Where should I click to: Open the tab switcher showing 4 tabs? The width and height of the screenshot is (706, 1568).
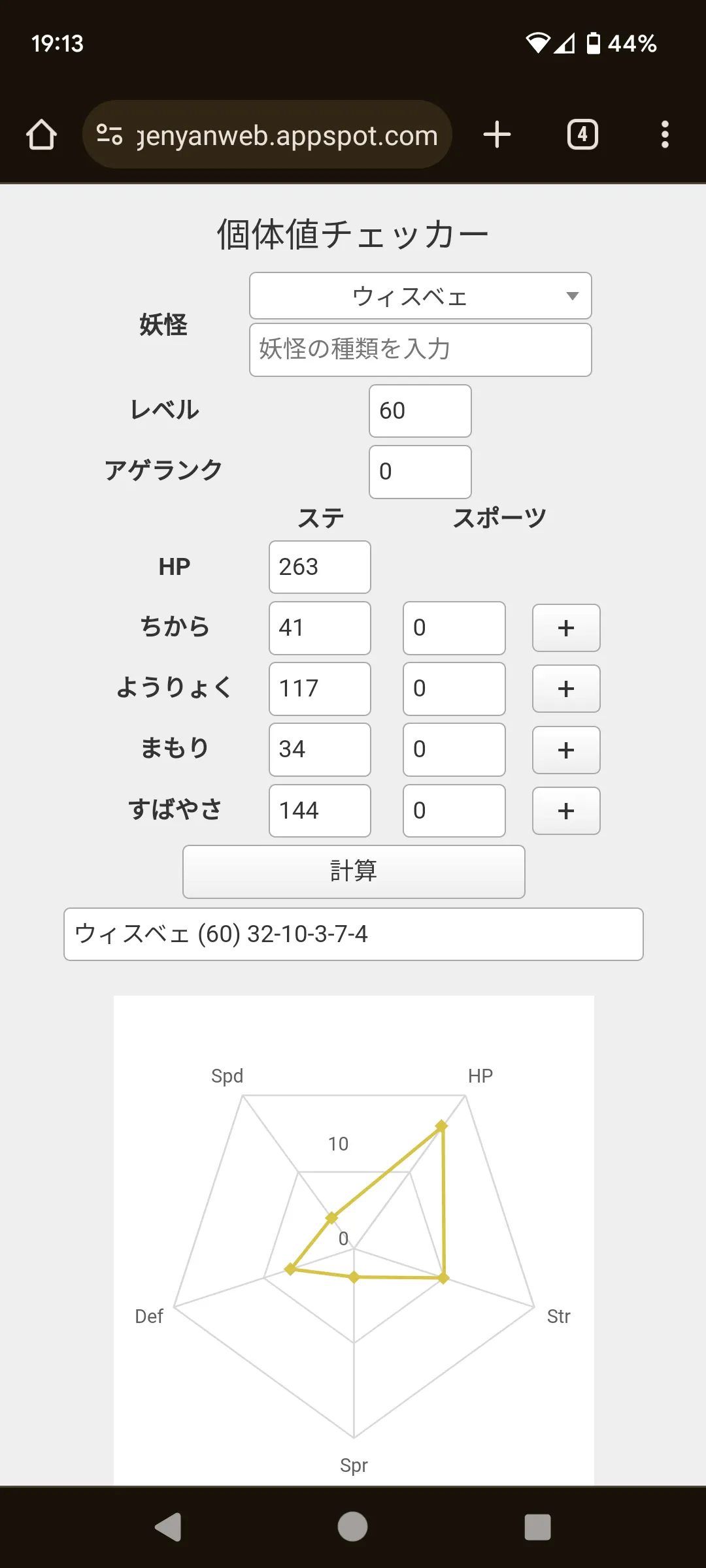[582, 135]
